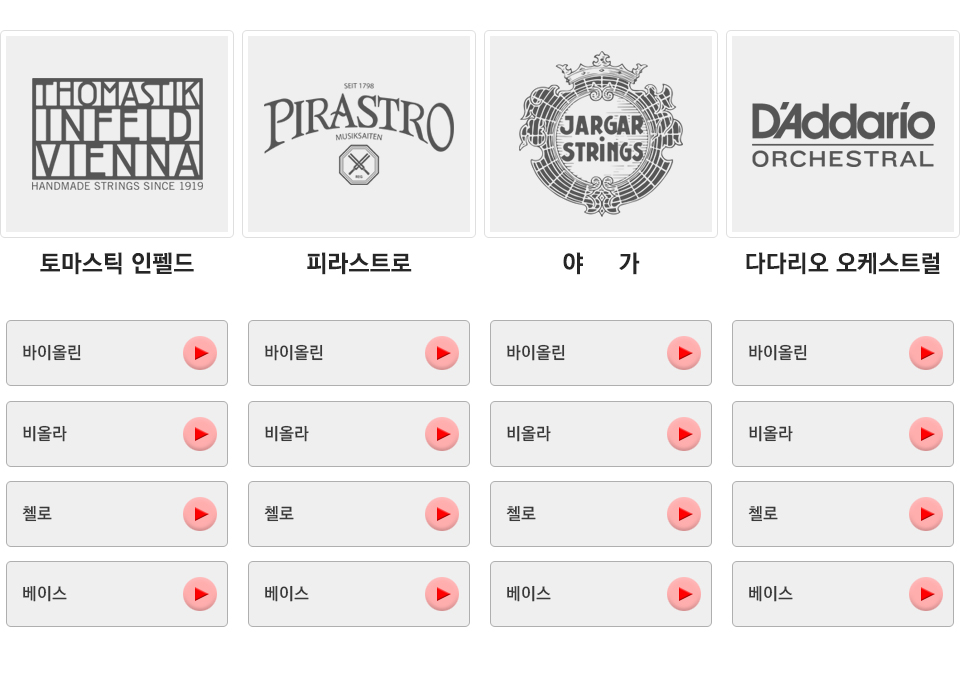Go to 다다리오 오케스트럴 첼로
The image size is (960, 676).
[x=843, y=514]
